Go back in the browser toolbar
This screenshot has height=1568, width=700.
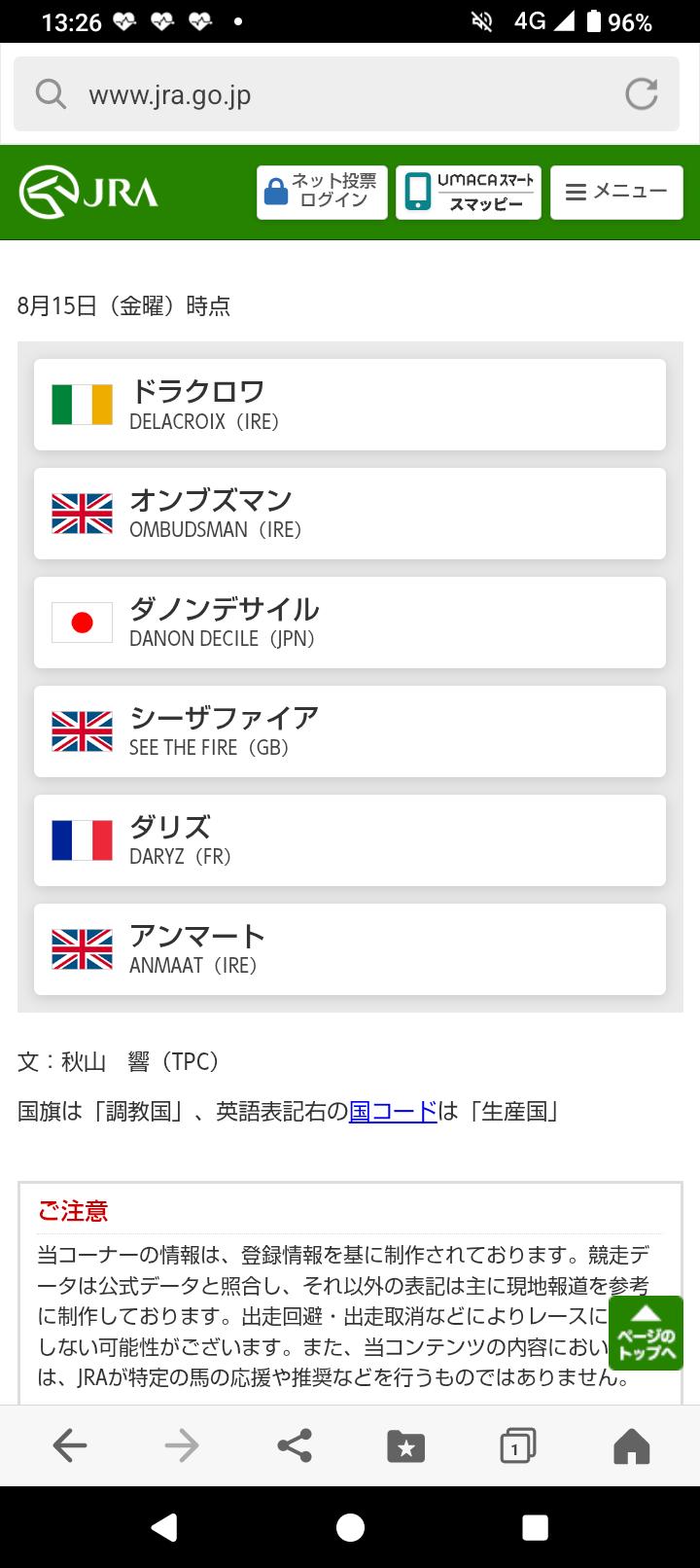point(70,1445)
